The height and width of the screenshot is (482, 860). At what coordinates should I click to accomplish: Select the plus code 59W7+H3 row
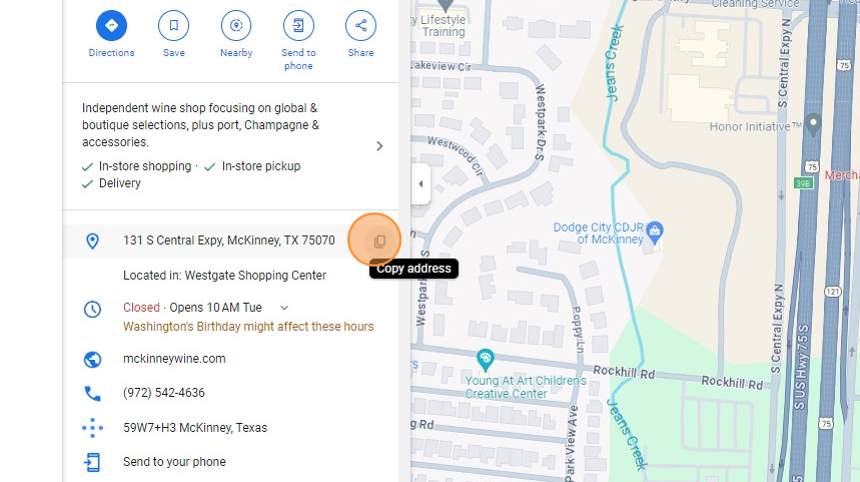pyautogui.click(x=195, y=428)
